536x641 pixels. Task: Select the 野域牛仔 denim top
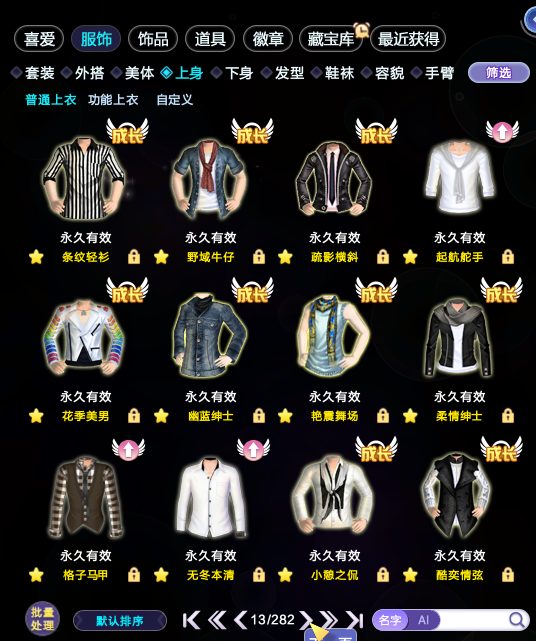[x=209, y=178]
